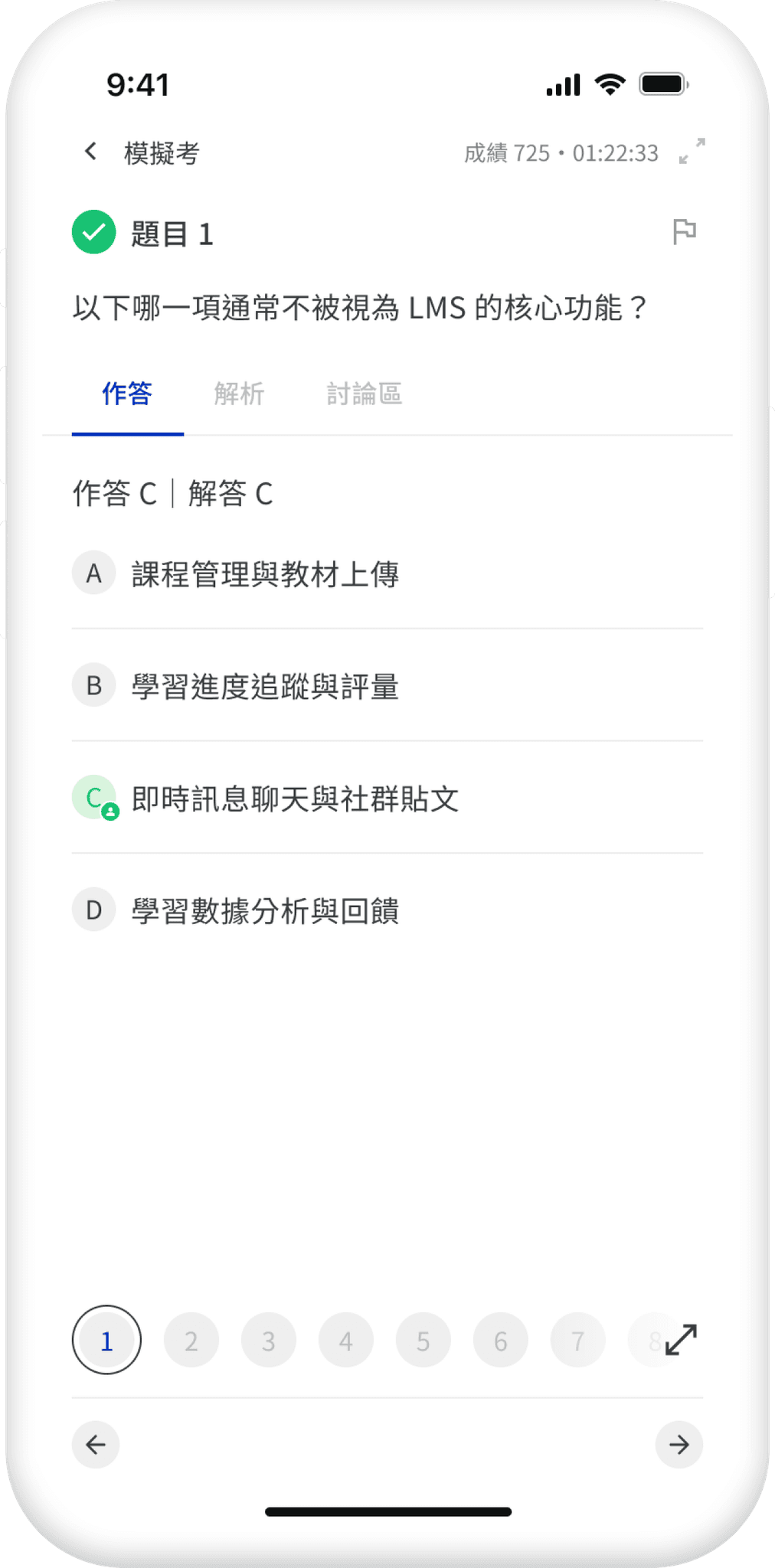Go back from 模擬考 screen
This screenshot has height=1568, width=775.
(90, 152)
